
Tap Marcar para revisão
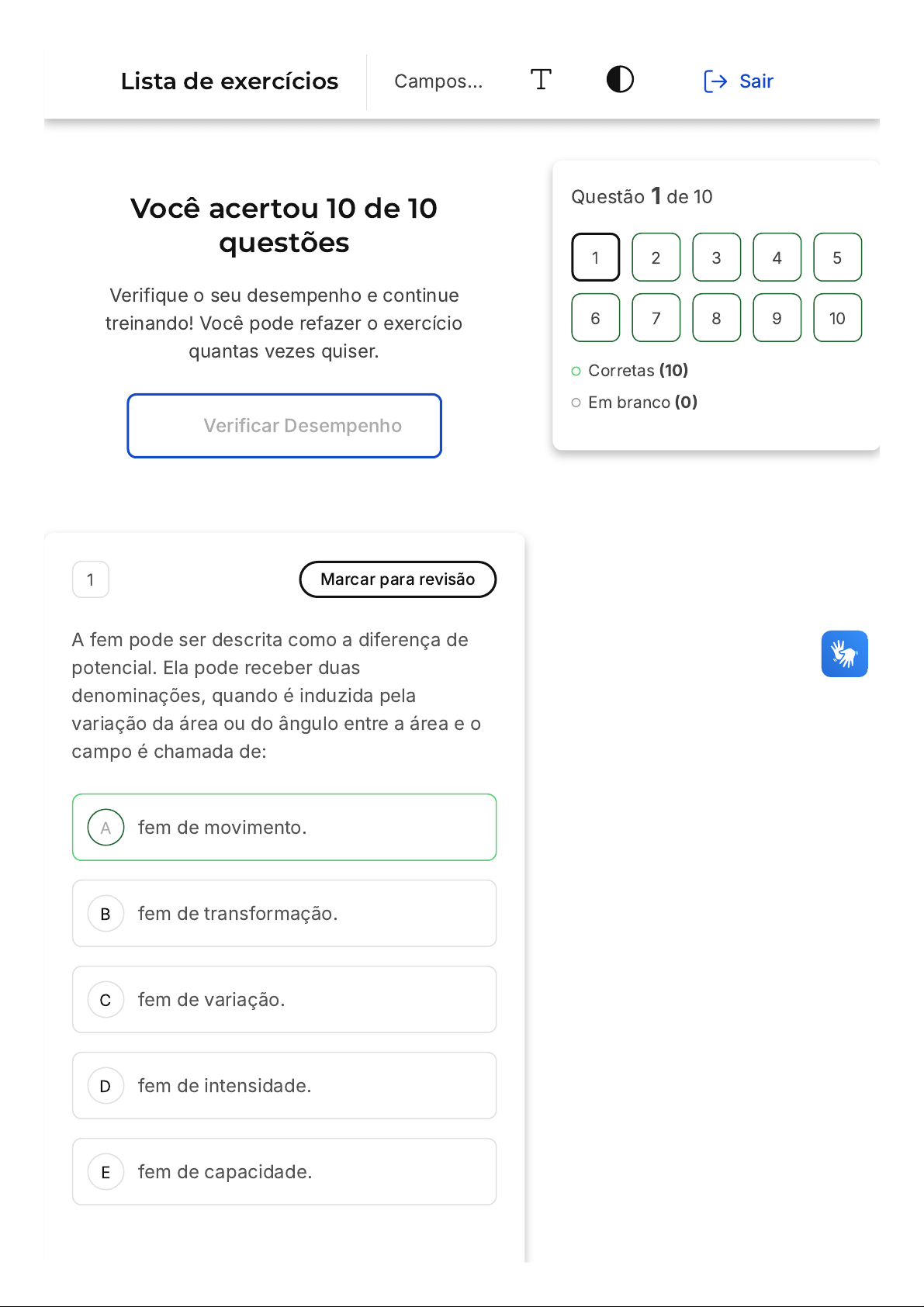pyautogui.click(x=398, y=579)
